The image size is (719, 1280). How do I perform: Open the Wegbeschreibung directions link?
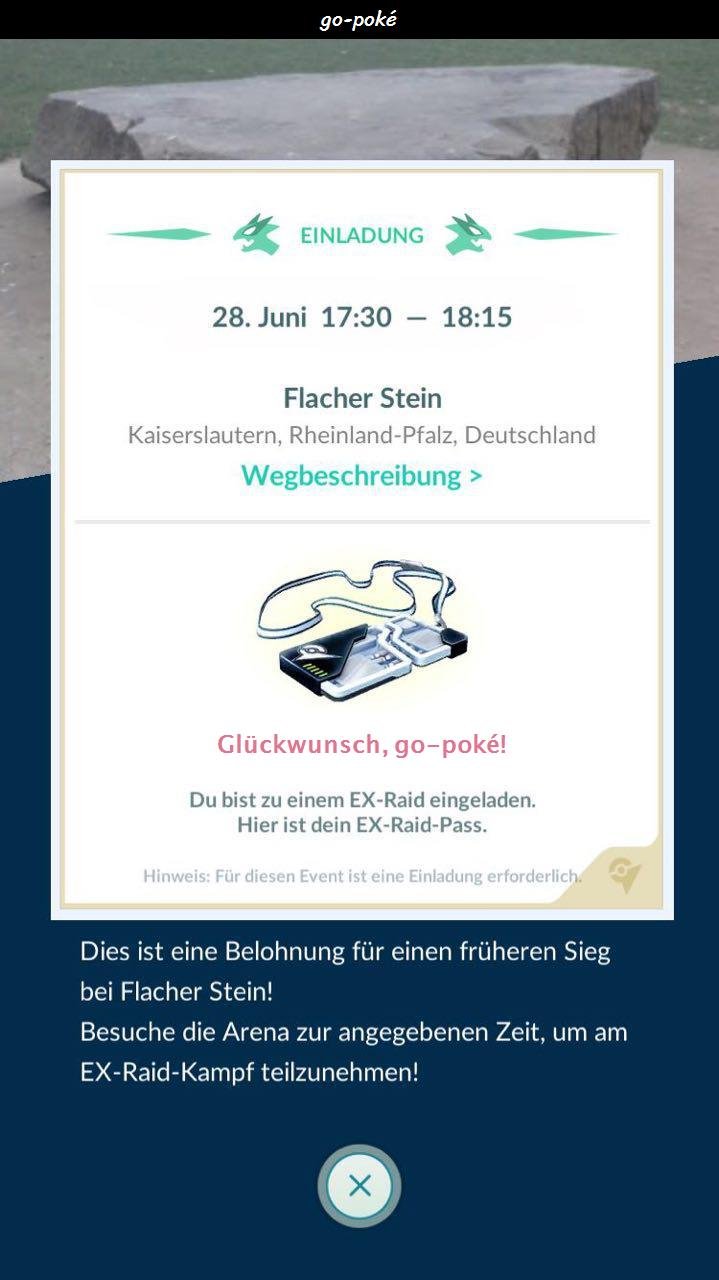pos(361,475)
